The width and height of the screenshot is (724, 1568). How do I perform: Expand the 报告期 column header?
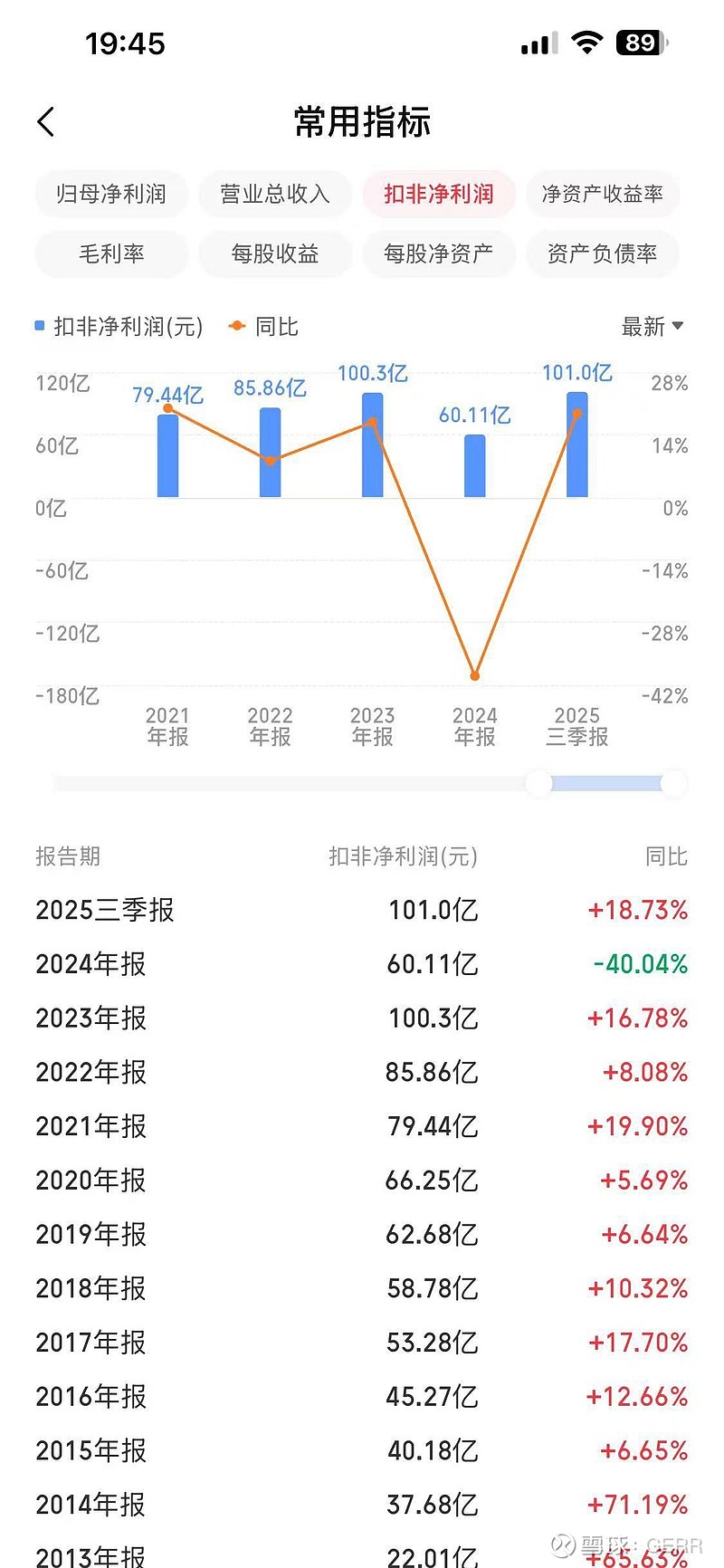click(67, 856)
